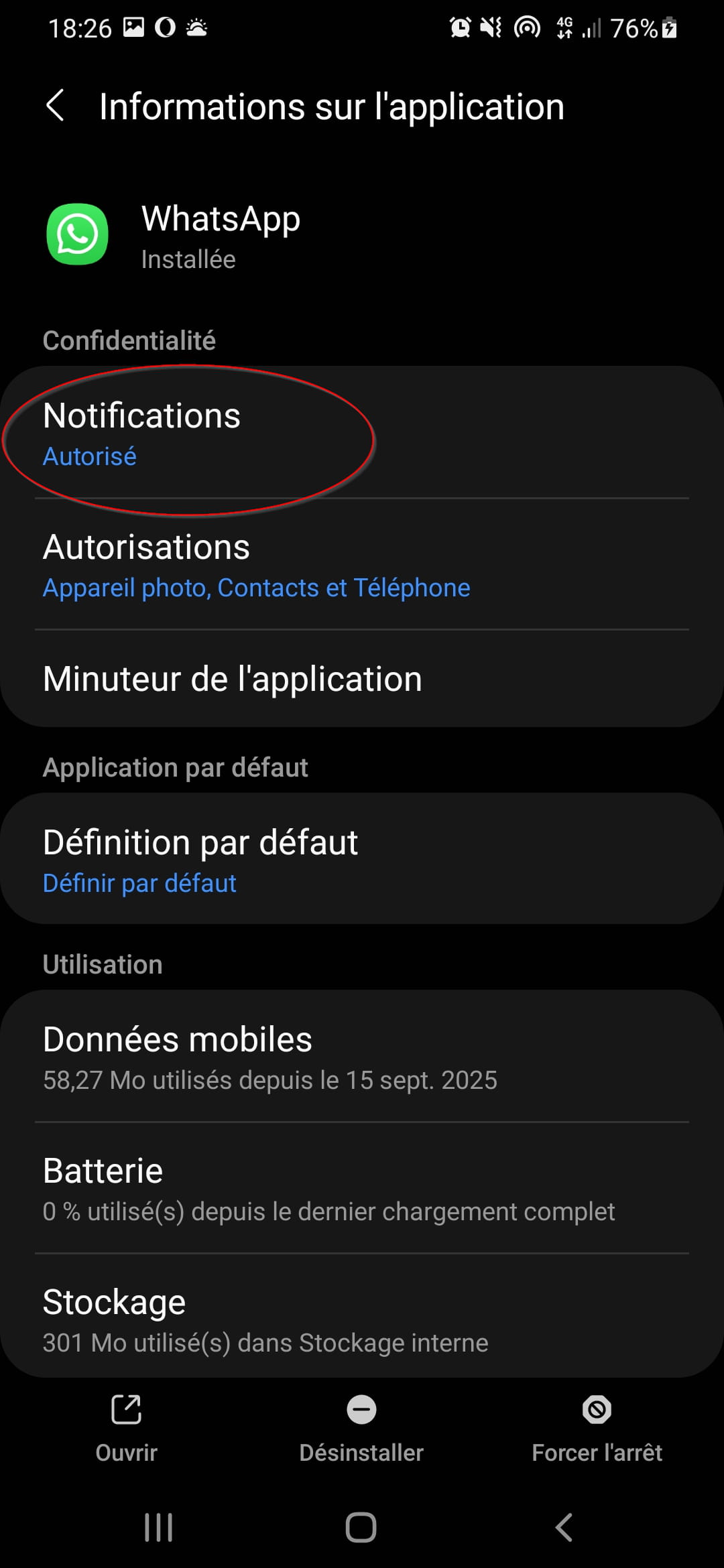Image resolution: width=724 pixels, height=1568 pixels.
Task: Open Minuteur de l'application
Action: 362,679
